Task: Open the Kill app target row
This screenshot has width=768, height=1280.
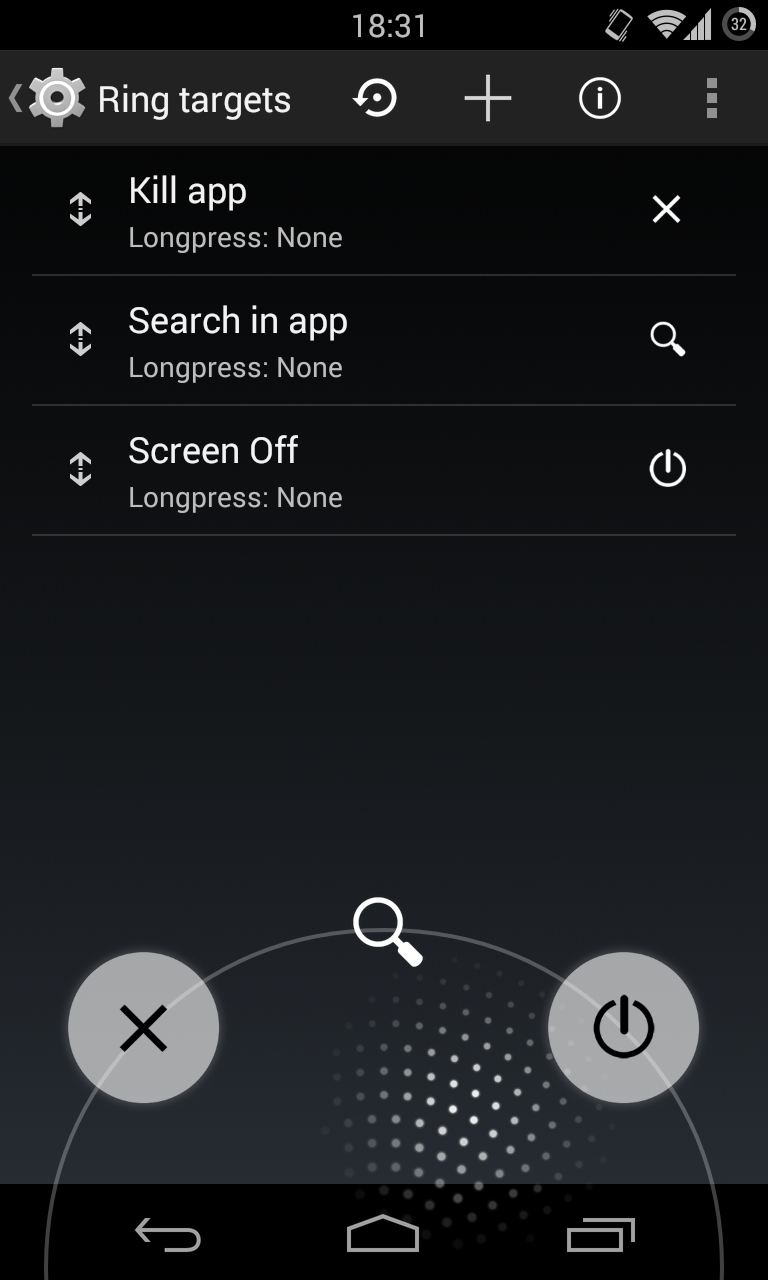Action: (x=384, y=210)
